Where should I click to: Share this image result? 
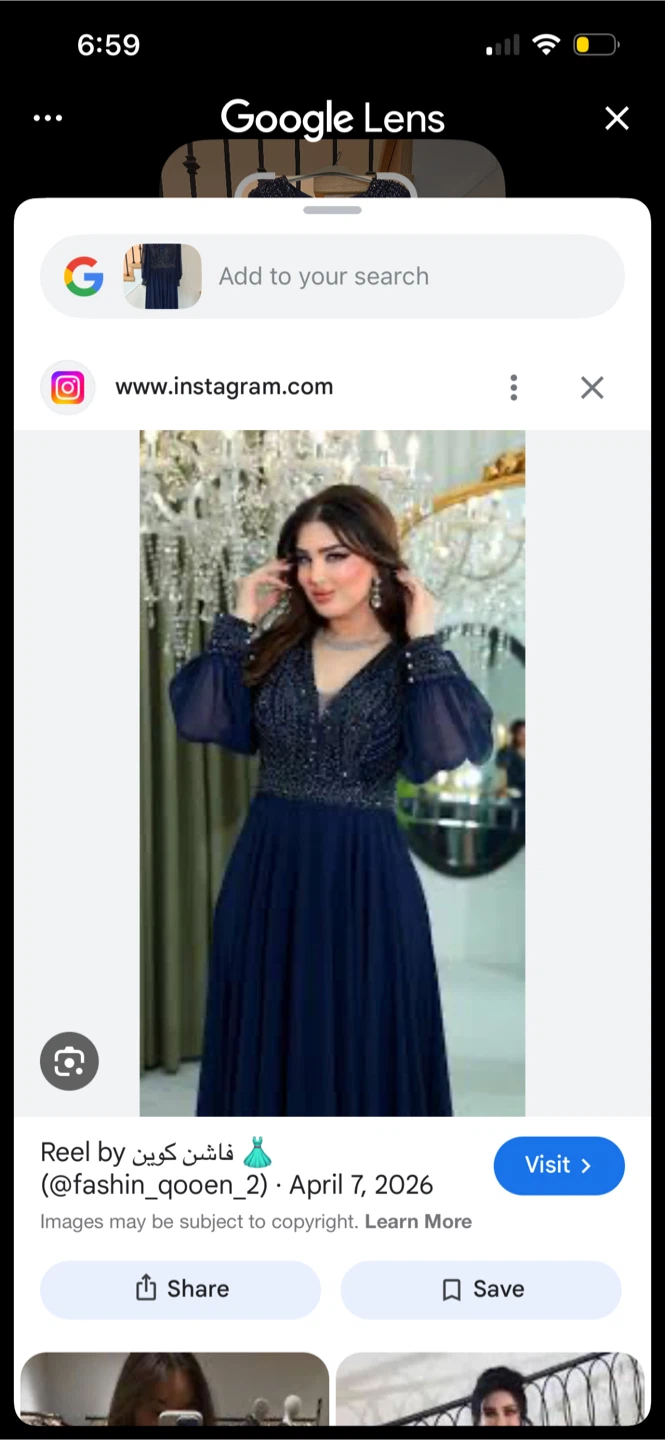(180, 1289)
